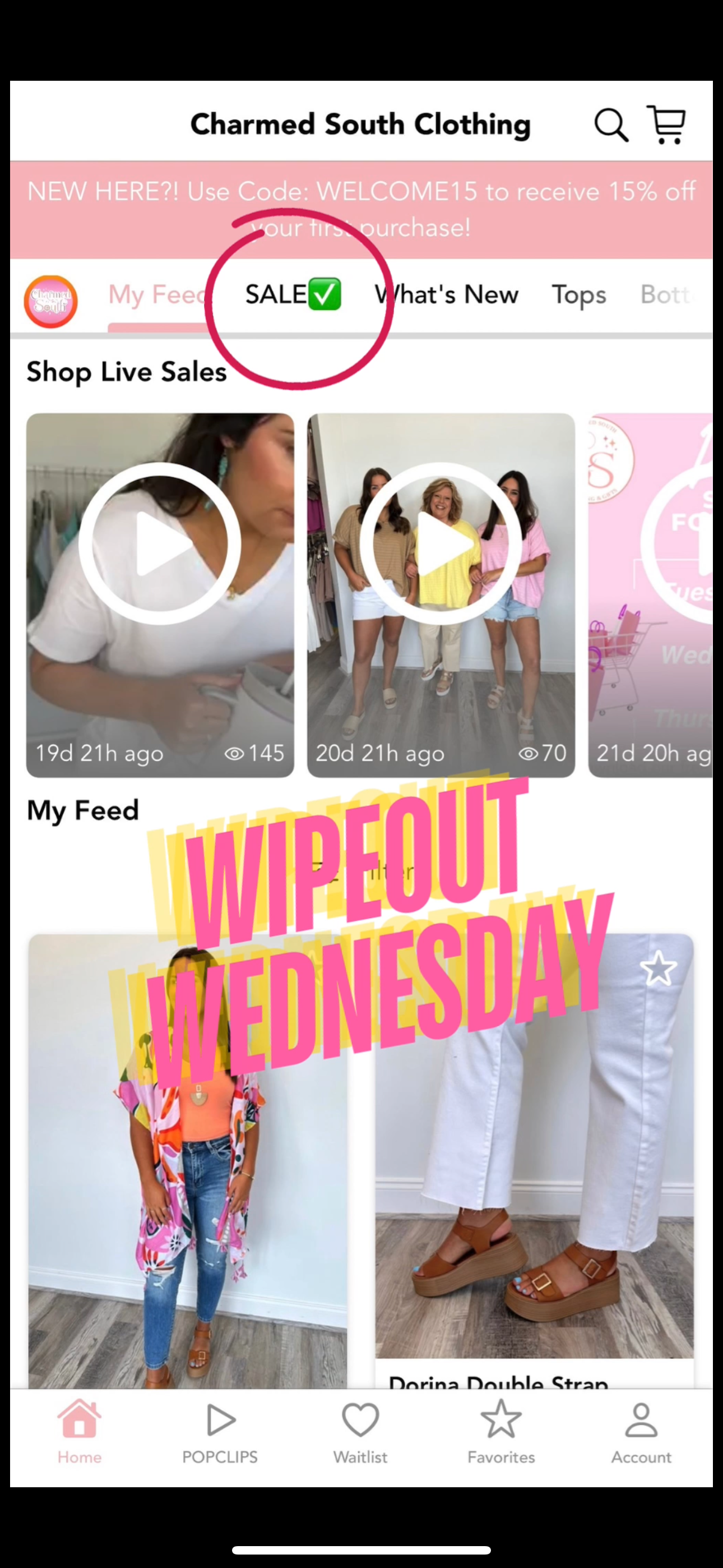Favorite the white jeans product with the star
The height and width of the screenshot is (1568, 723).
pos(659,968)
